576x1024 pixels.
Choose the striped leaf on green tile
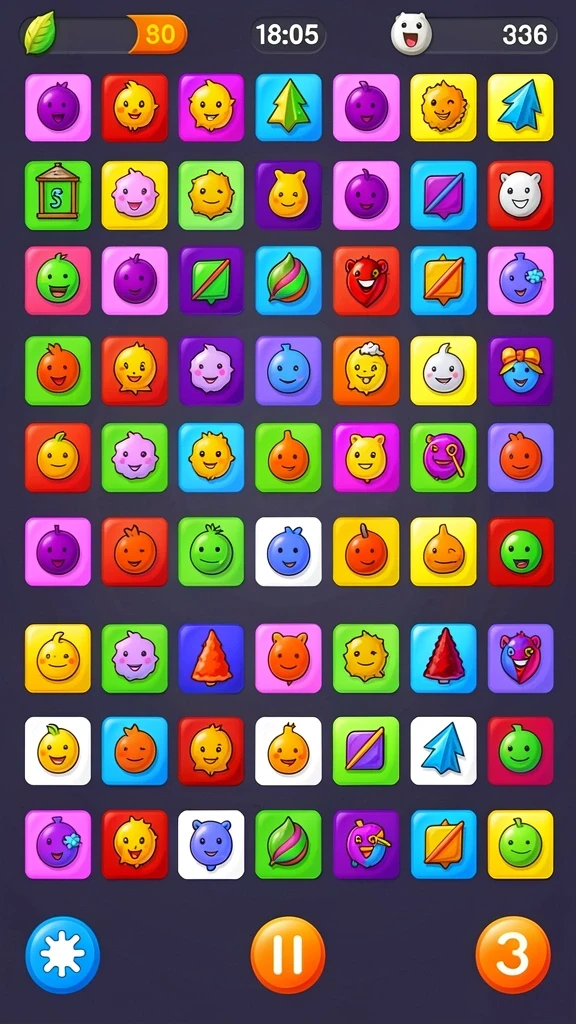289,844
